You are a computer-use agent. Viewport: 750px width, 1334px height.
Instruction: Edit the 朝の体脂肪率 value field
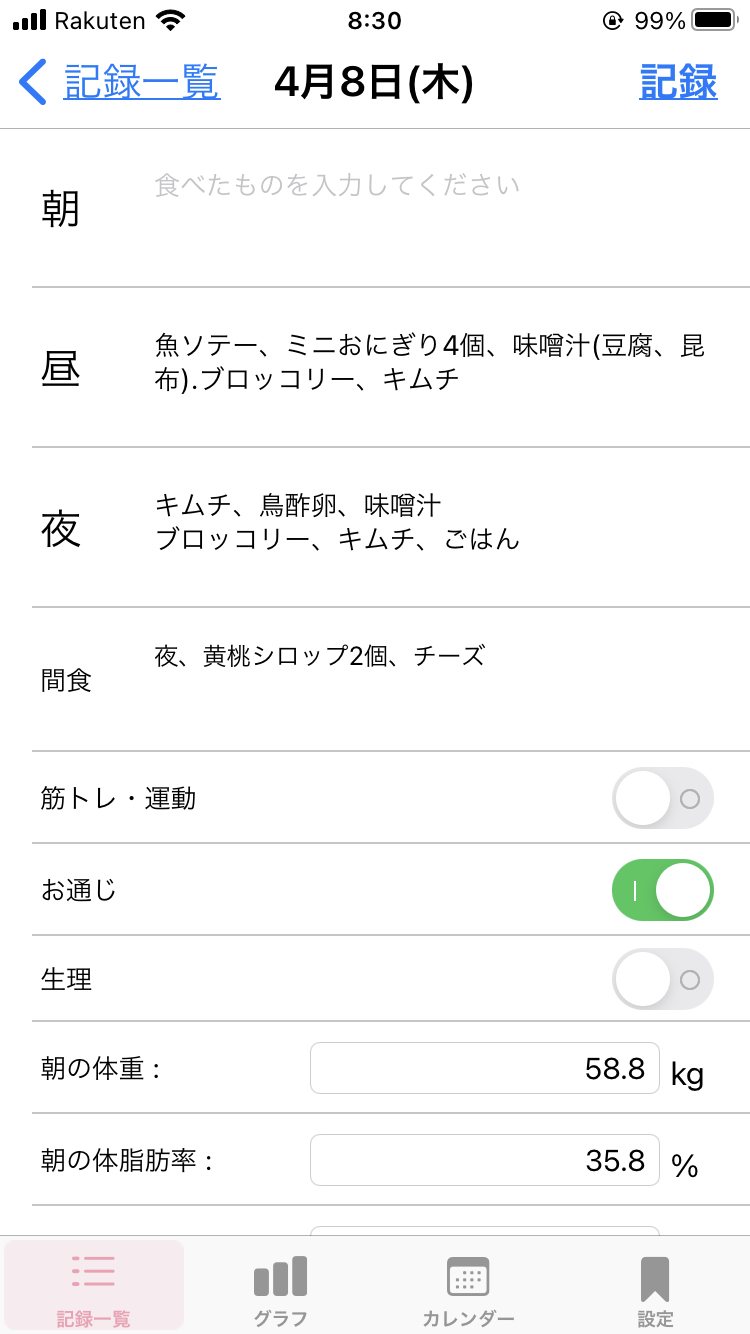pos(485,1160)
